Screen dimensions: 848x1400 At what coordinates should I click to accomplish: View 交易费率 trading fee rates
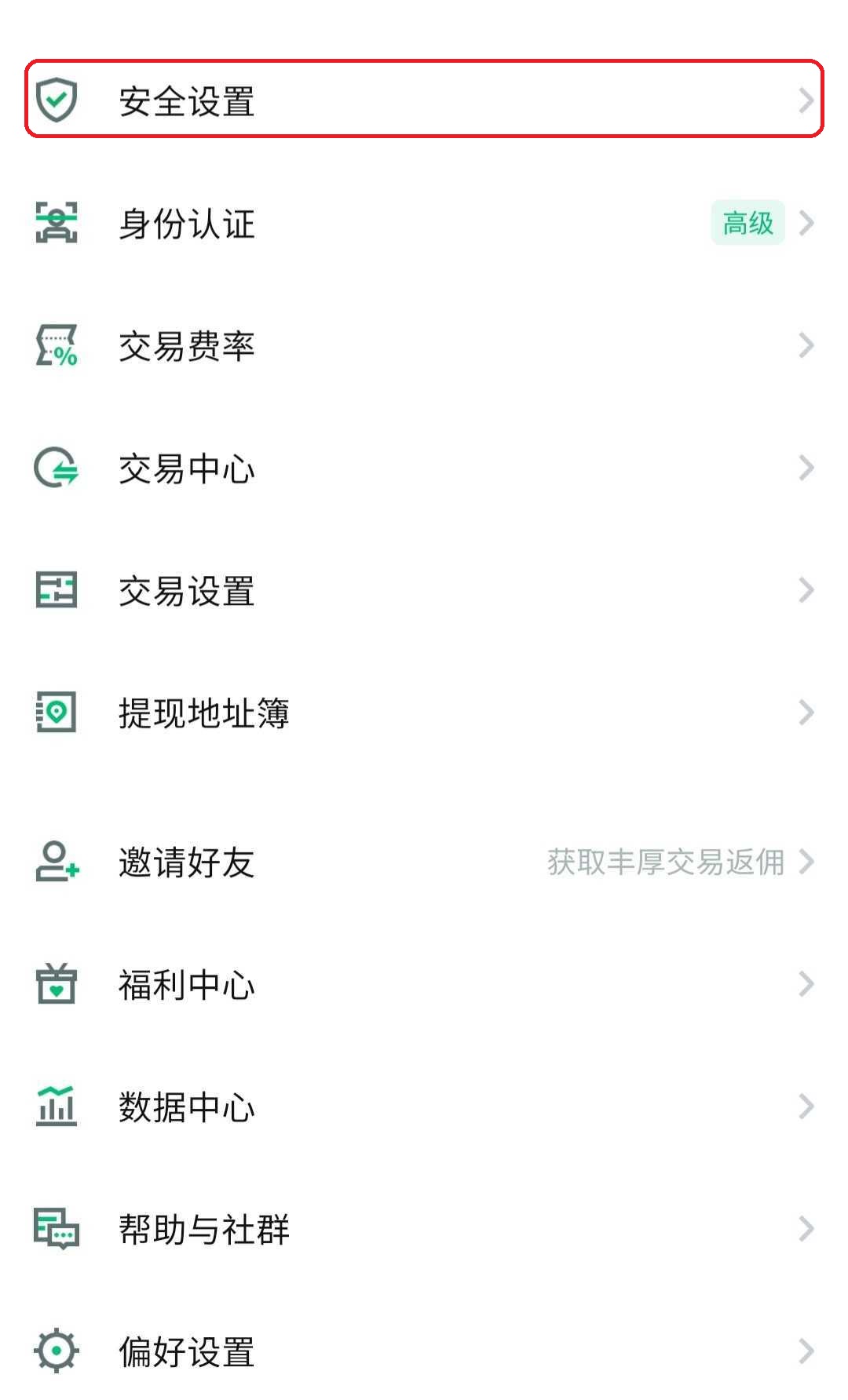424,346
